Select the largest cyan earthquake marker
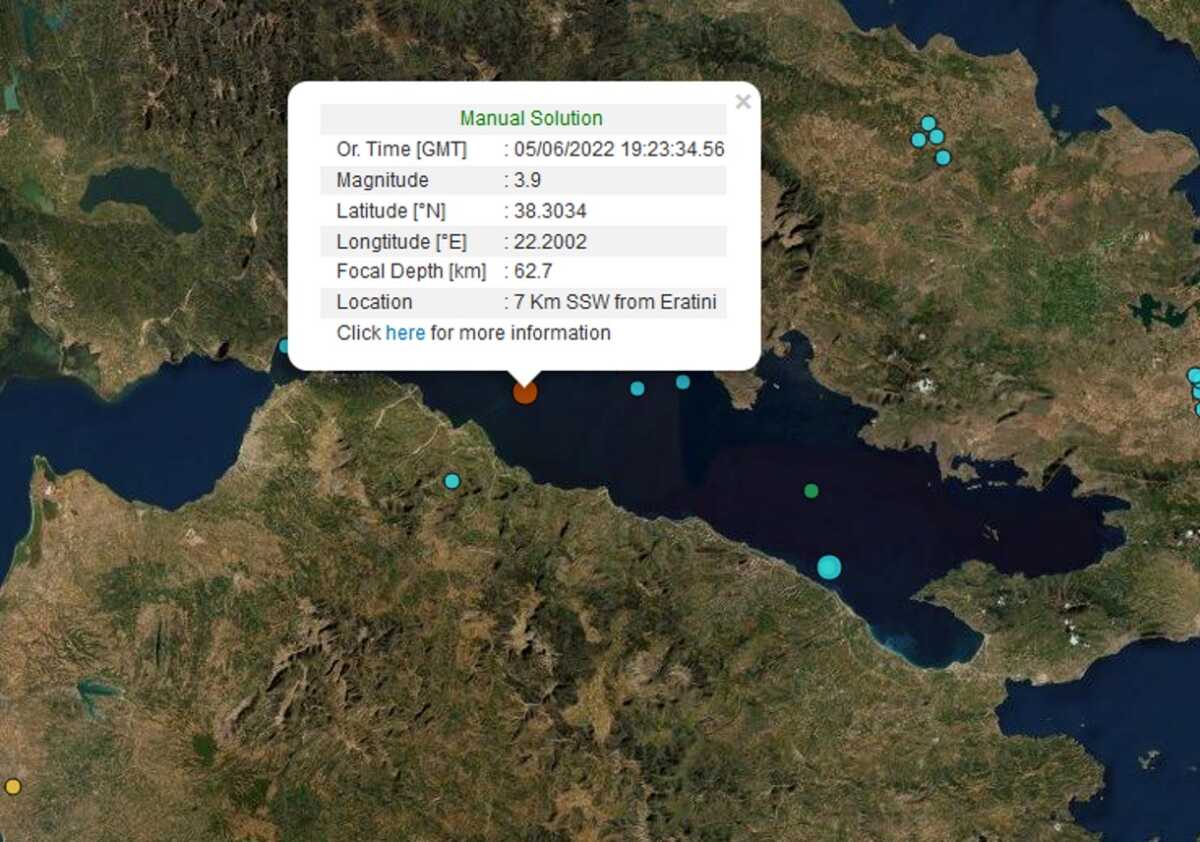Viewport: 1200px width, 842px height. pos(829,568)
